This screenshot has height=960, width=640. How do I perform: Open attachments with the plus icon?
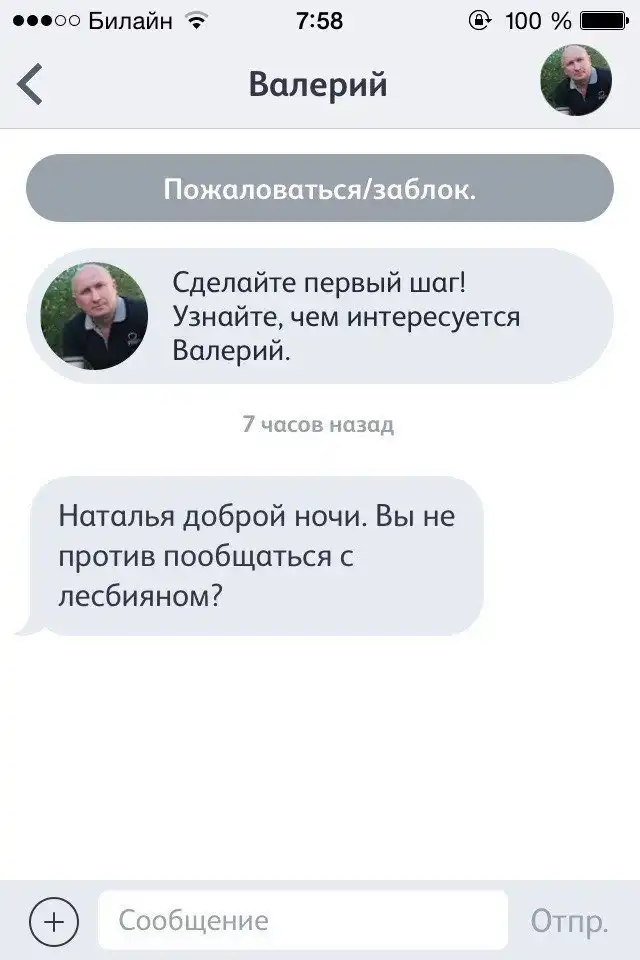click(53, 920)
